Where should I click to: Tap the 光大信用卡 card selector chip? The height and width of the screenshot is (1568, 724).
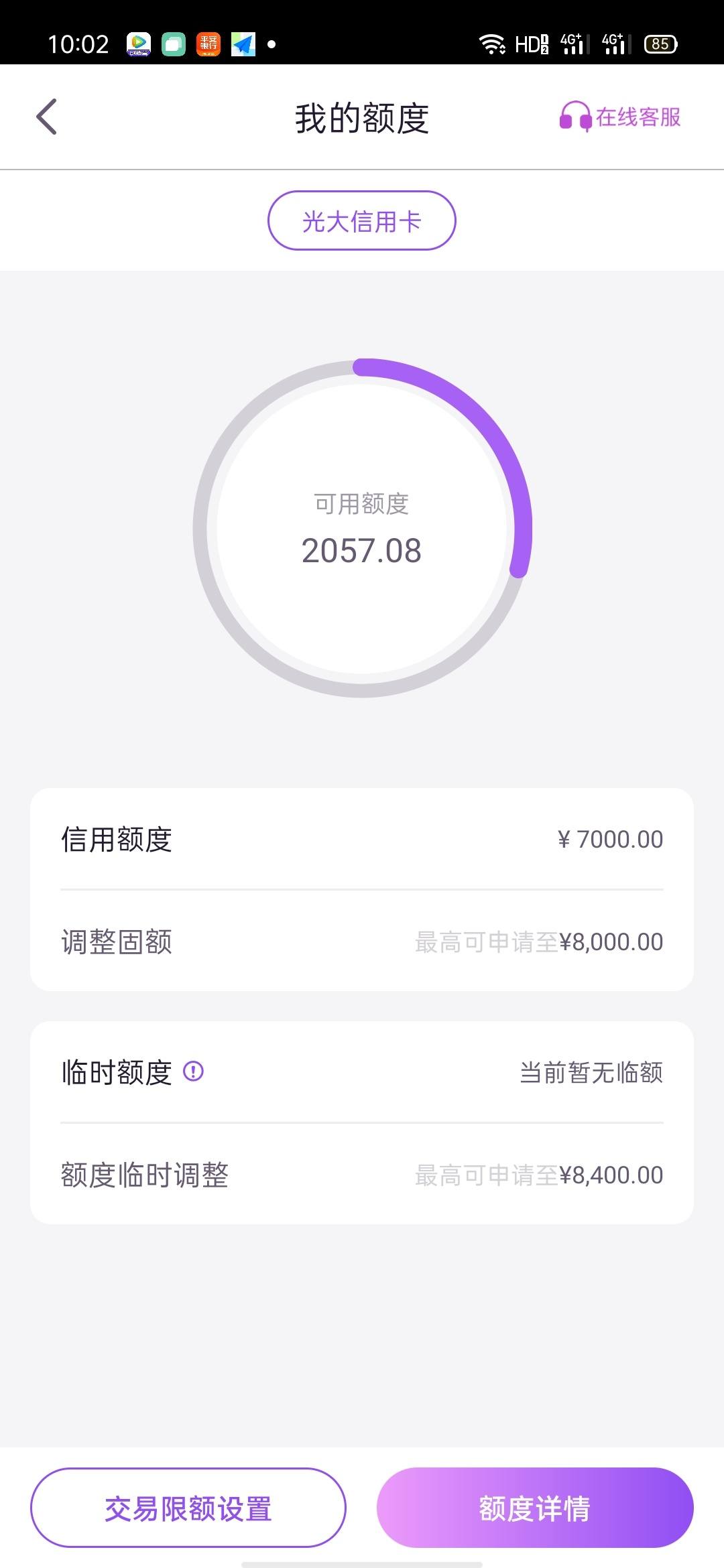click(362, 220)
